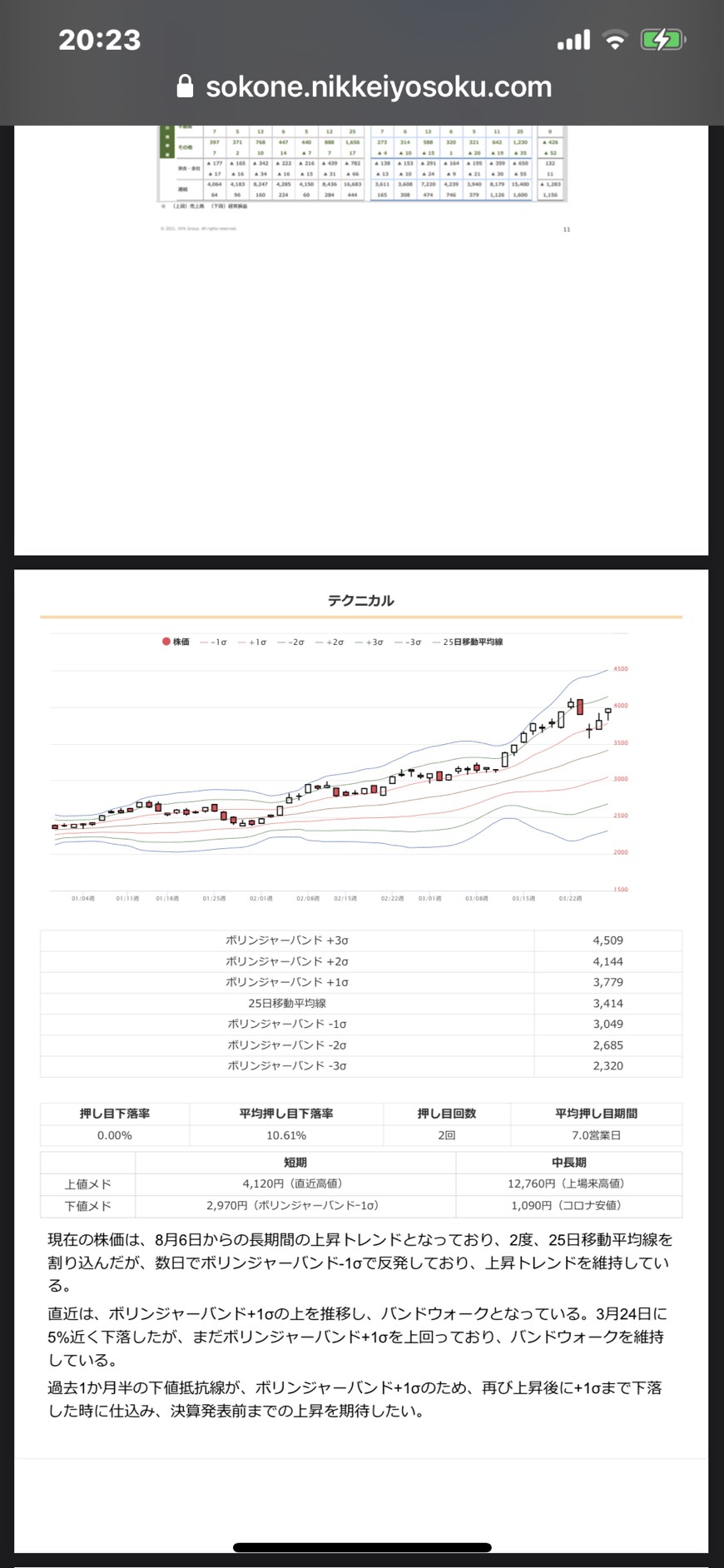Toggle the +3σ legend entry
Image resolution: width=724 pixels, height=1568 pixels.
tap(369, 642)
